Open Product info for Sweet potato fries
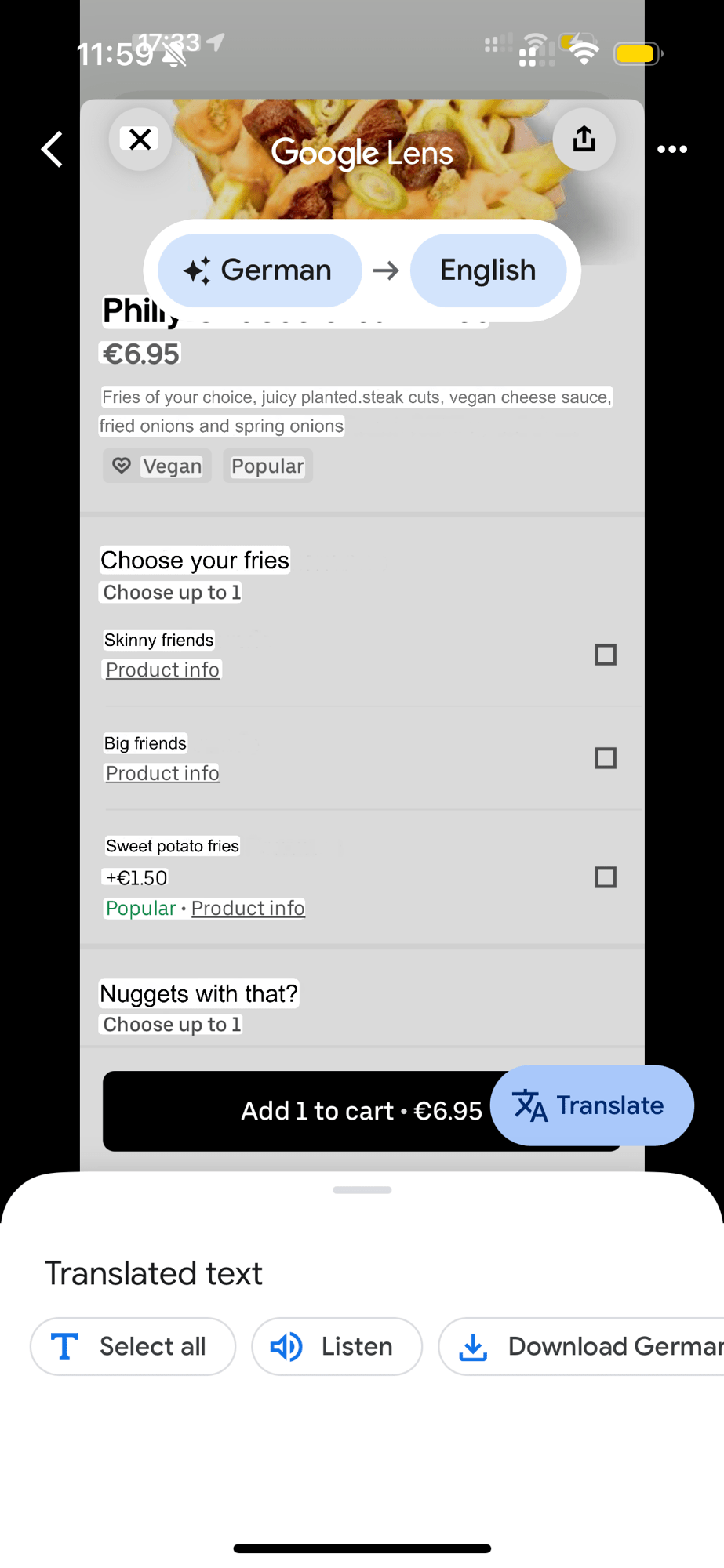Viewport: 724px width, 1568px height. pos(248,908)
